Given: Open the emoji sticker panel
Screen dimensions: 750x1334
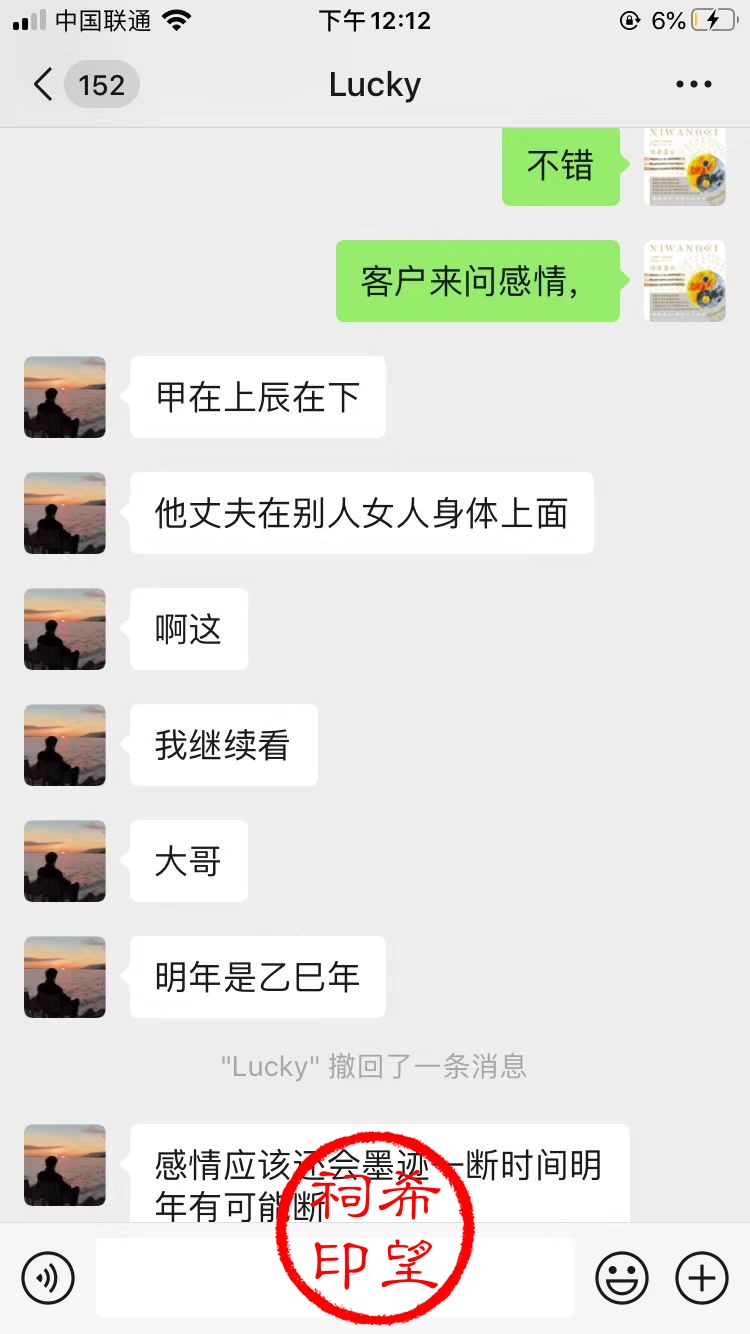Looking at the screenshot, I should [622, 1277].
